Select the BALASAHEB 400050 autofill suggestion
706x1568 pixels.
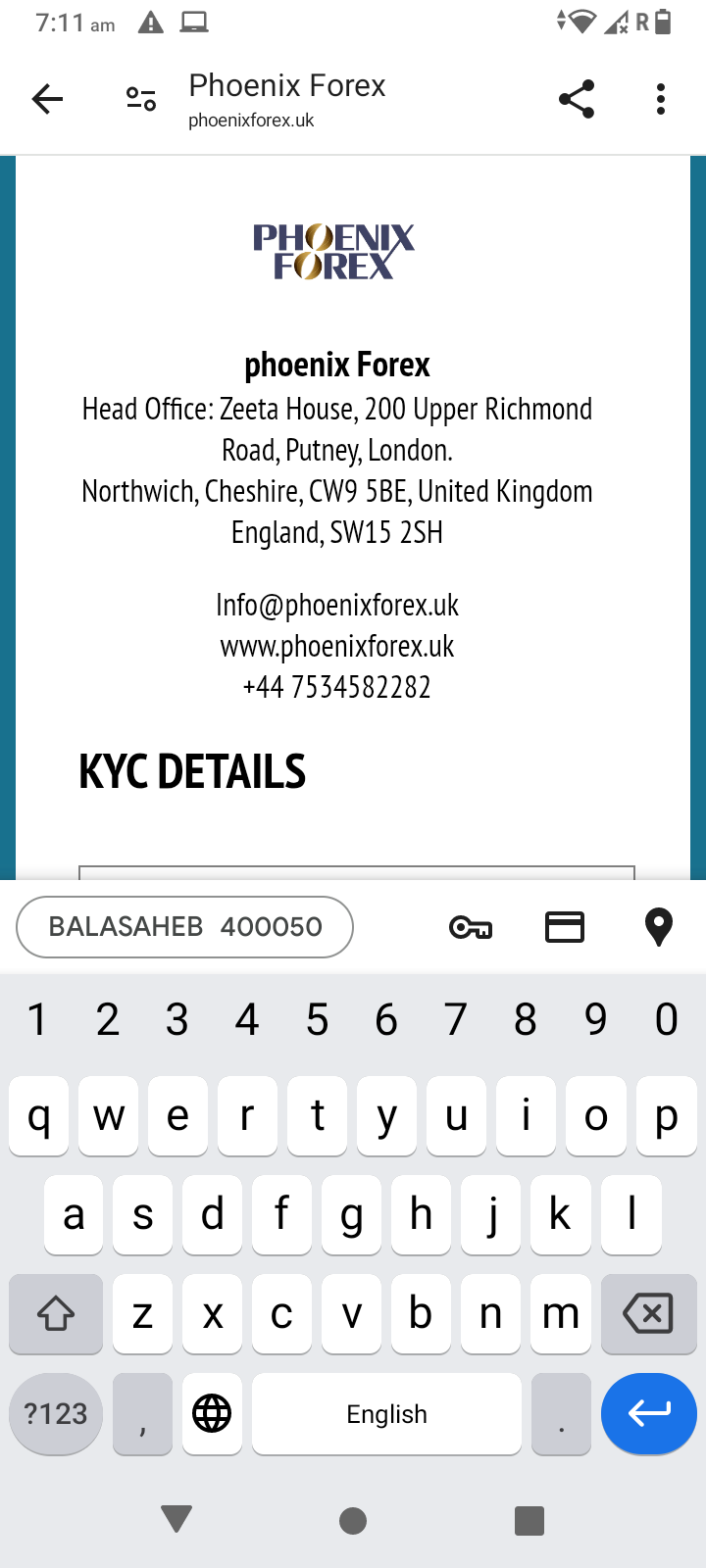point(184,926)
